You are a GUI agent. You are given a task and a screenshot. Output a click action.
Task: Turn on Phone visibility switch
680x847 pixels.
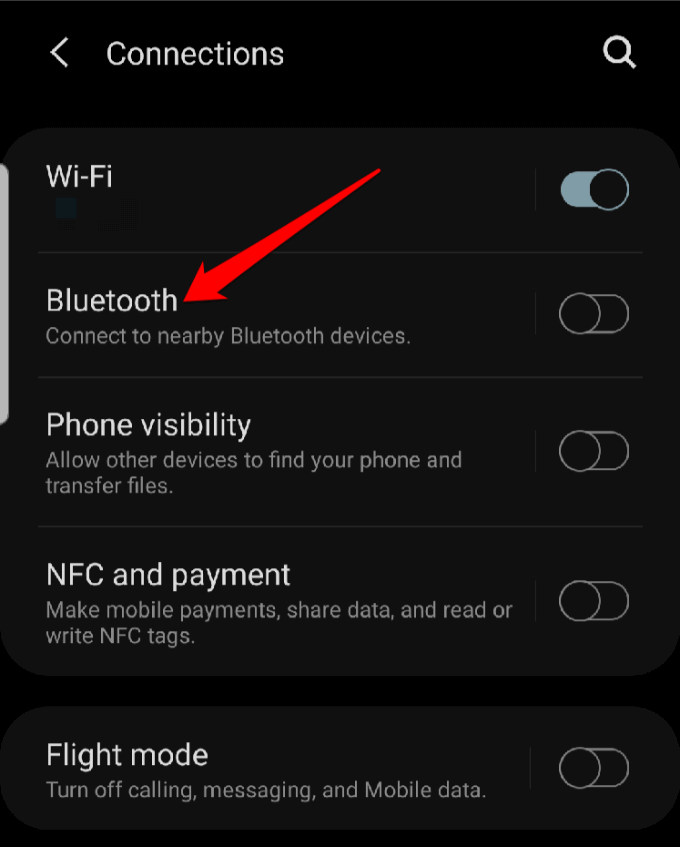click(594, 452)
